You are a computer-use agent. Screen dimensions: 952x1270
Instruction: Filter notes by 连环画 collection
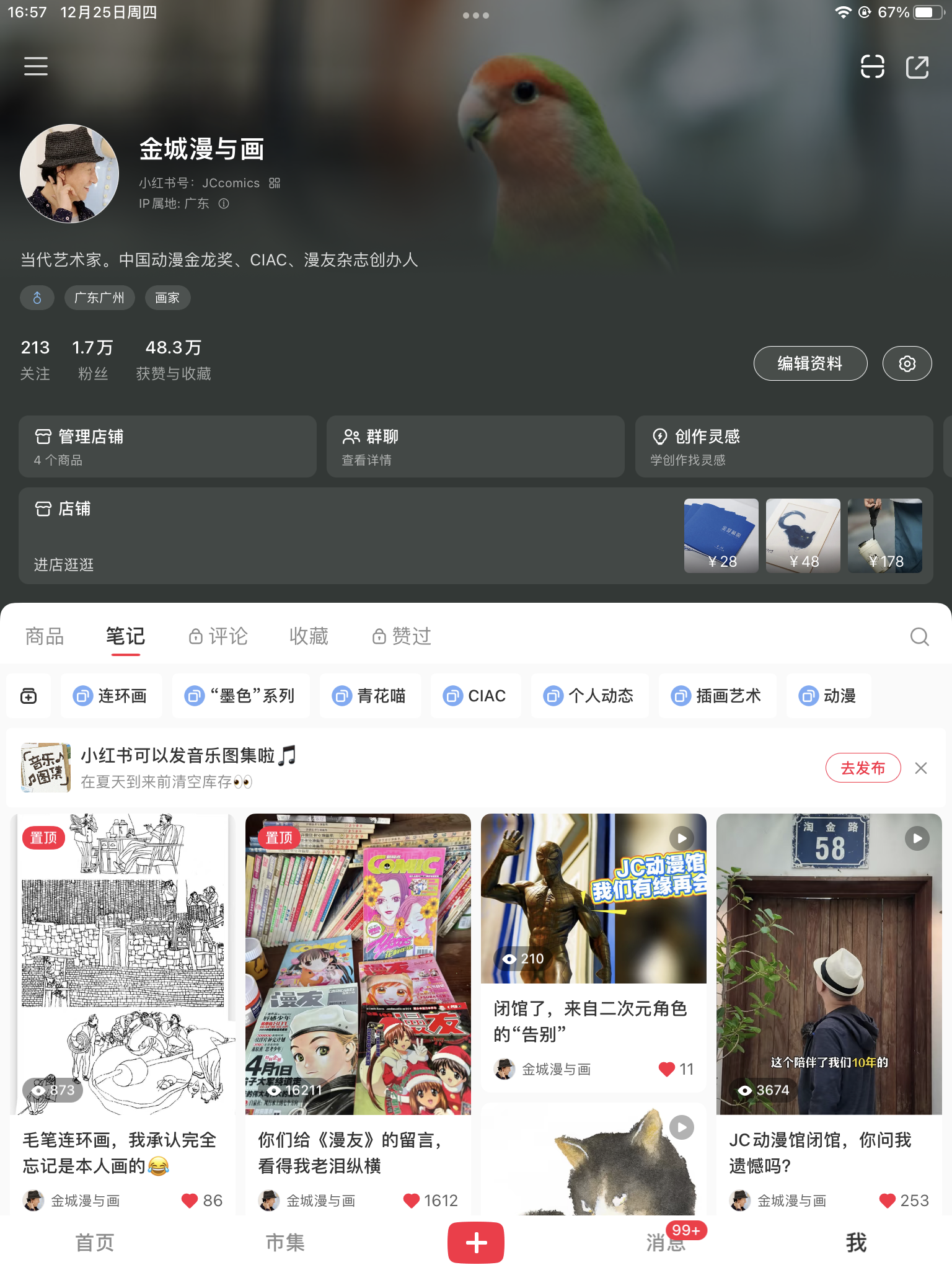pos(112,696)
